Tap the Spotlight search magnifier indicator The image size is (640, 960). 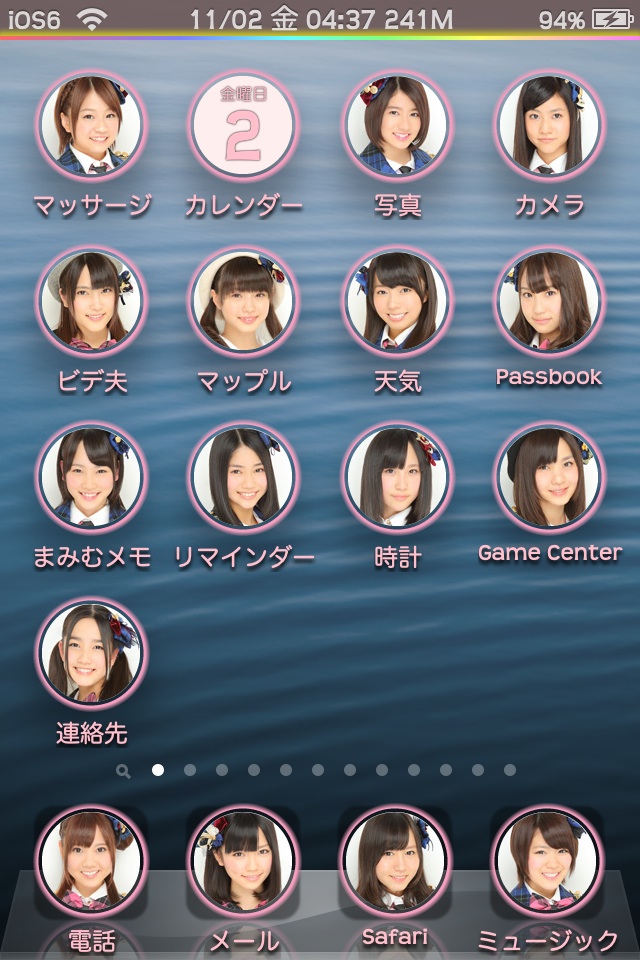(123, 771)
